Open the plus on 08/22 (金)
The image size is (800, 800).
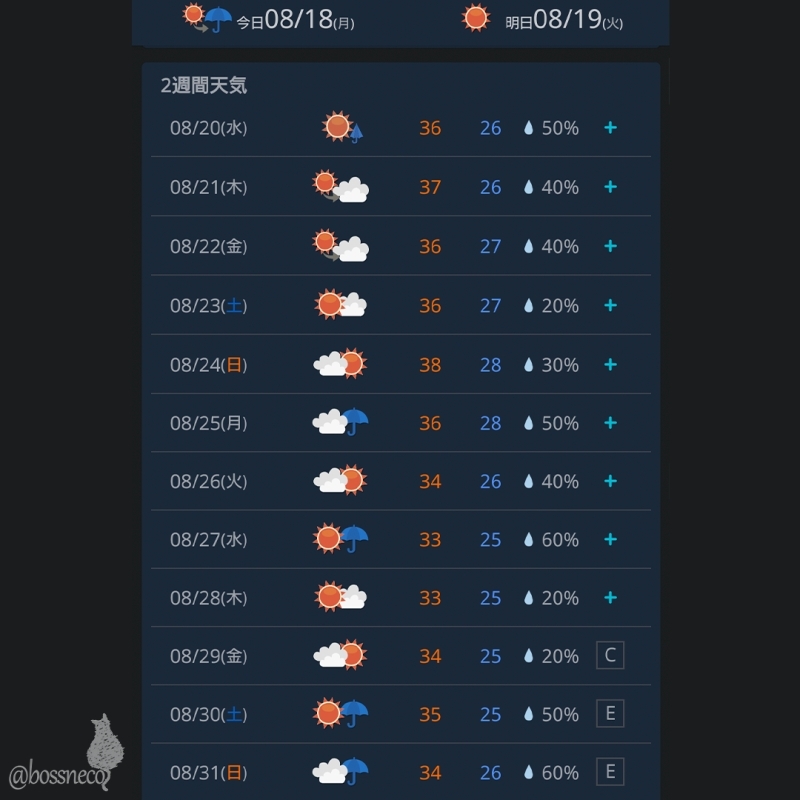(x=610, y=246)
